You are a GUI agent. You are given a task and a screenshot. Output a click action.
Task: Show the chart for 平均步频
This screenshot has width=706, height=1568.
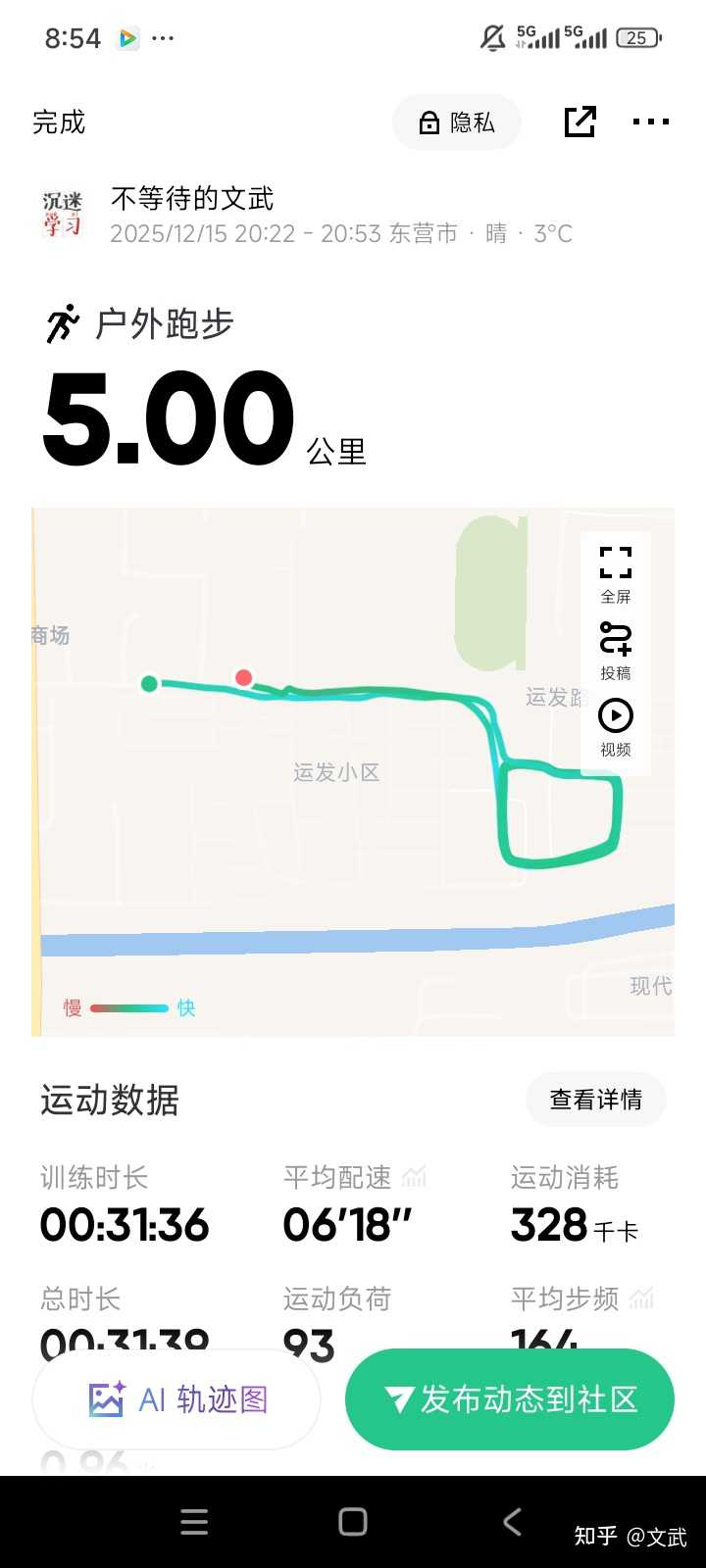pos(641,1299)
